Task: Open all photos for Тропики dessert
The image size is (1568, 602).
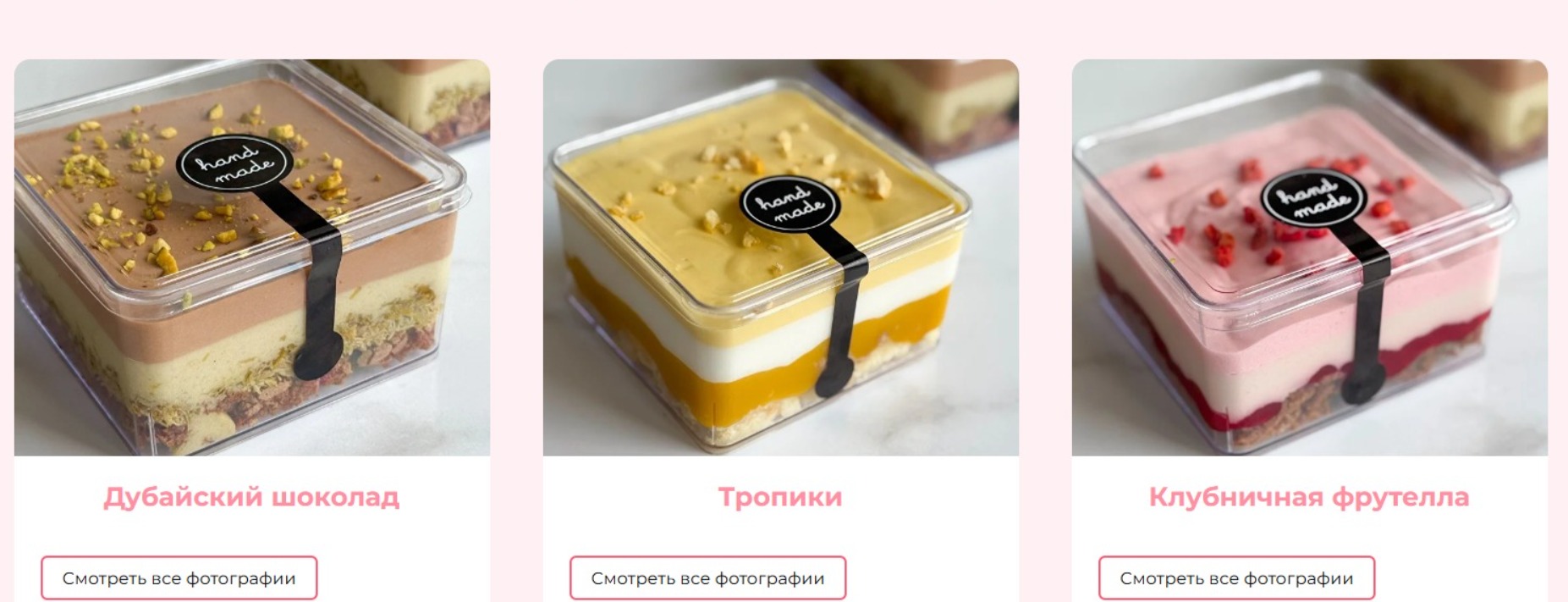Action: tap(707, 578)
